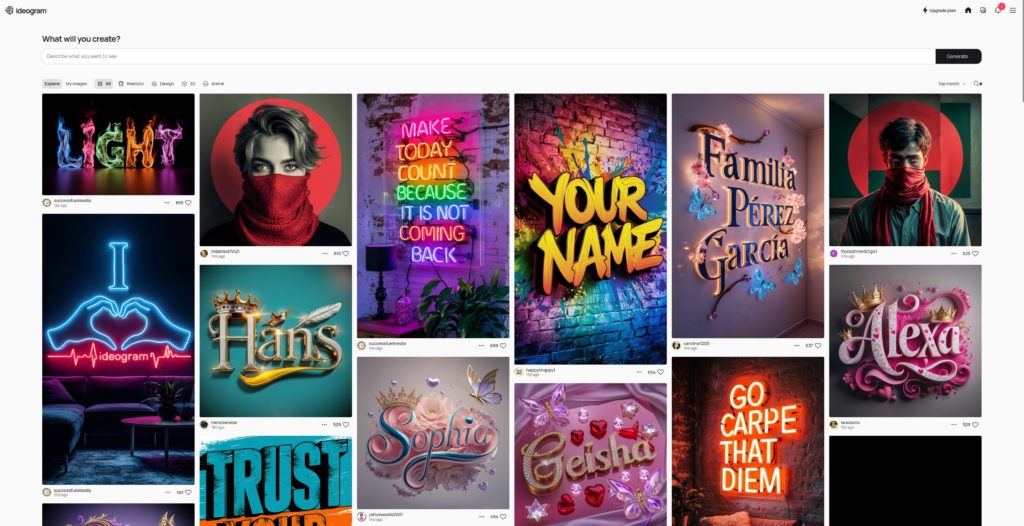Image resolution: width=1024 pixels, height=526 pixels.
Task: Tap the Generate button
Action: pyautogui.click(x=957, y=56)
